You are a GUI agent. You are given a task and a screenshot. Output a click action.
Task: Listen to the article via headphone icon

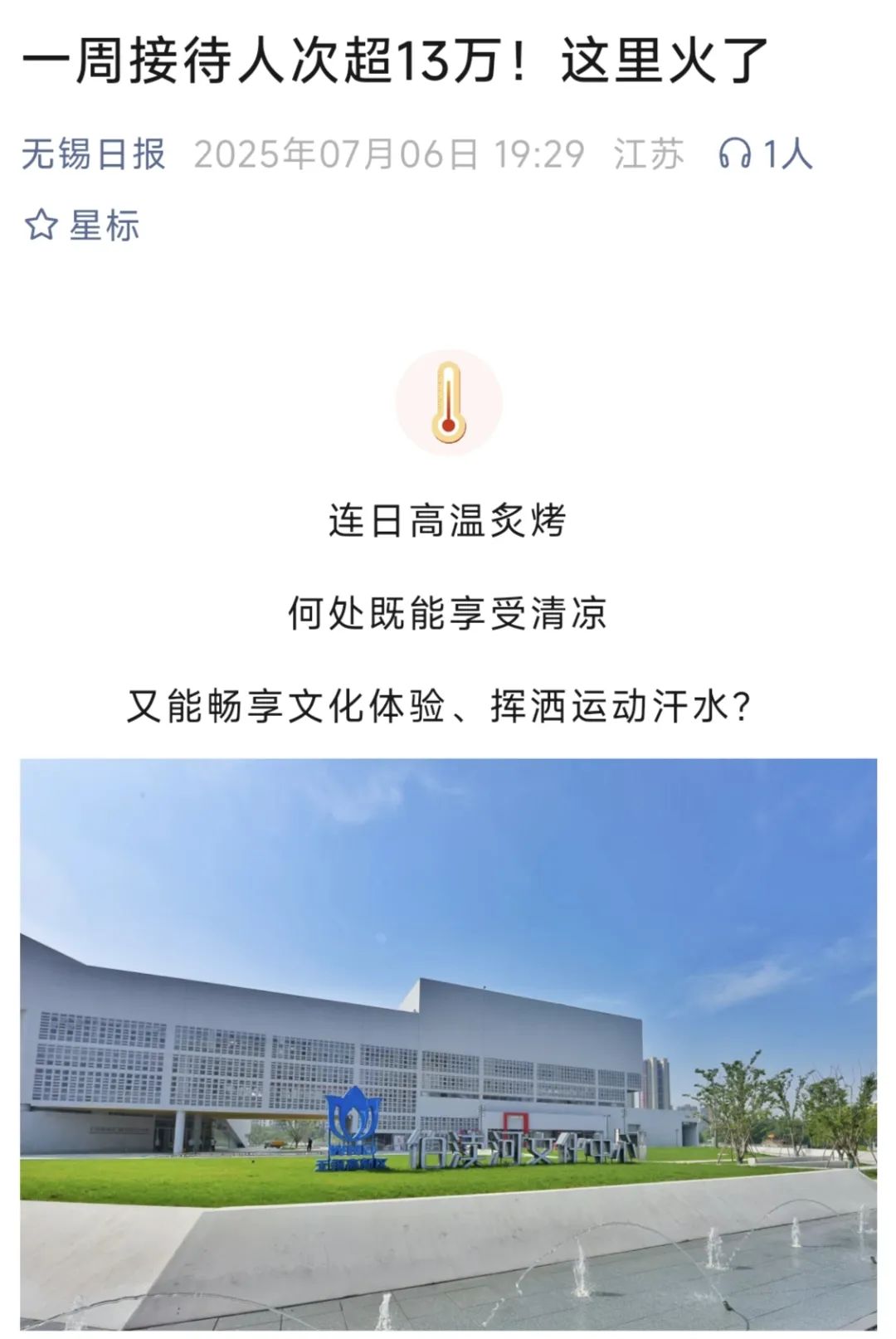pyautogui.click(x=735, y=154)
